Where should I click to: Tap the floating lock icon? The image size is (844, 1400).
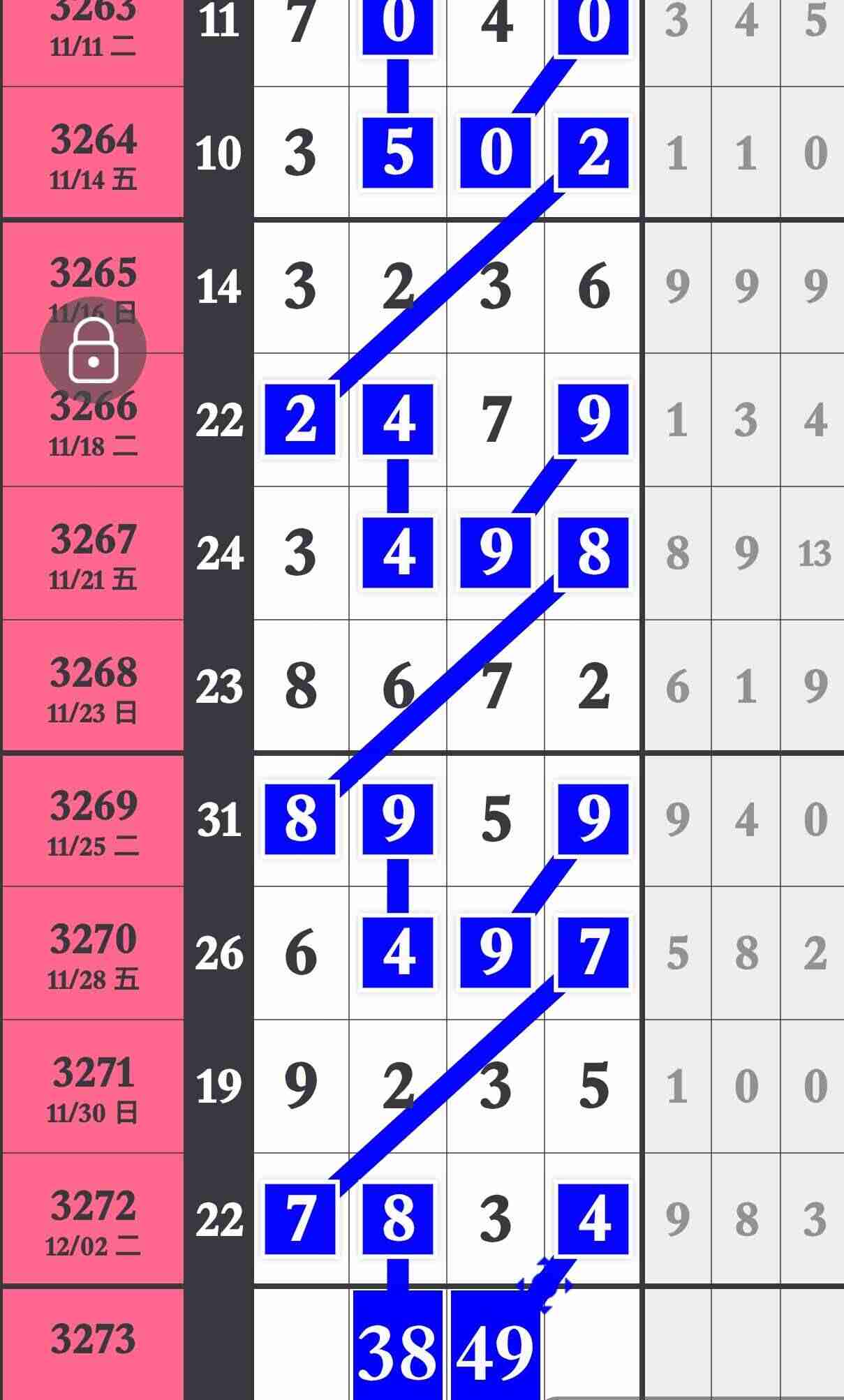tap(93, 351)
